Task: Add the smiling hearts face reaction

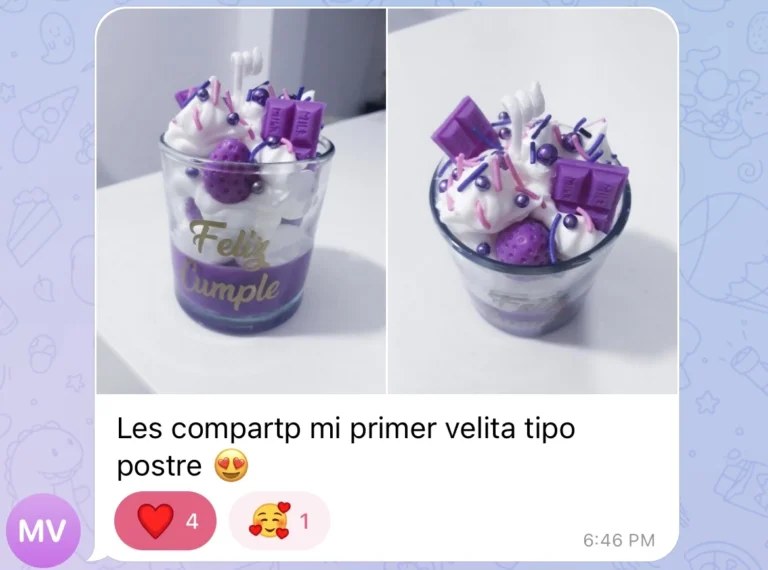Action: pos(279,521)
